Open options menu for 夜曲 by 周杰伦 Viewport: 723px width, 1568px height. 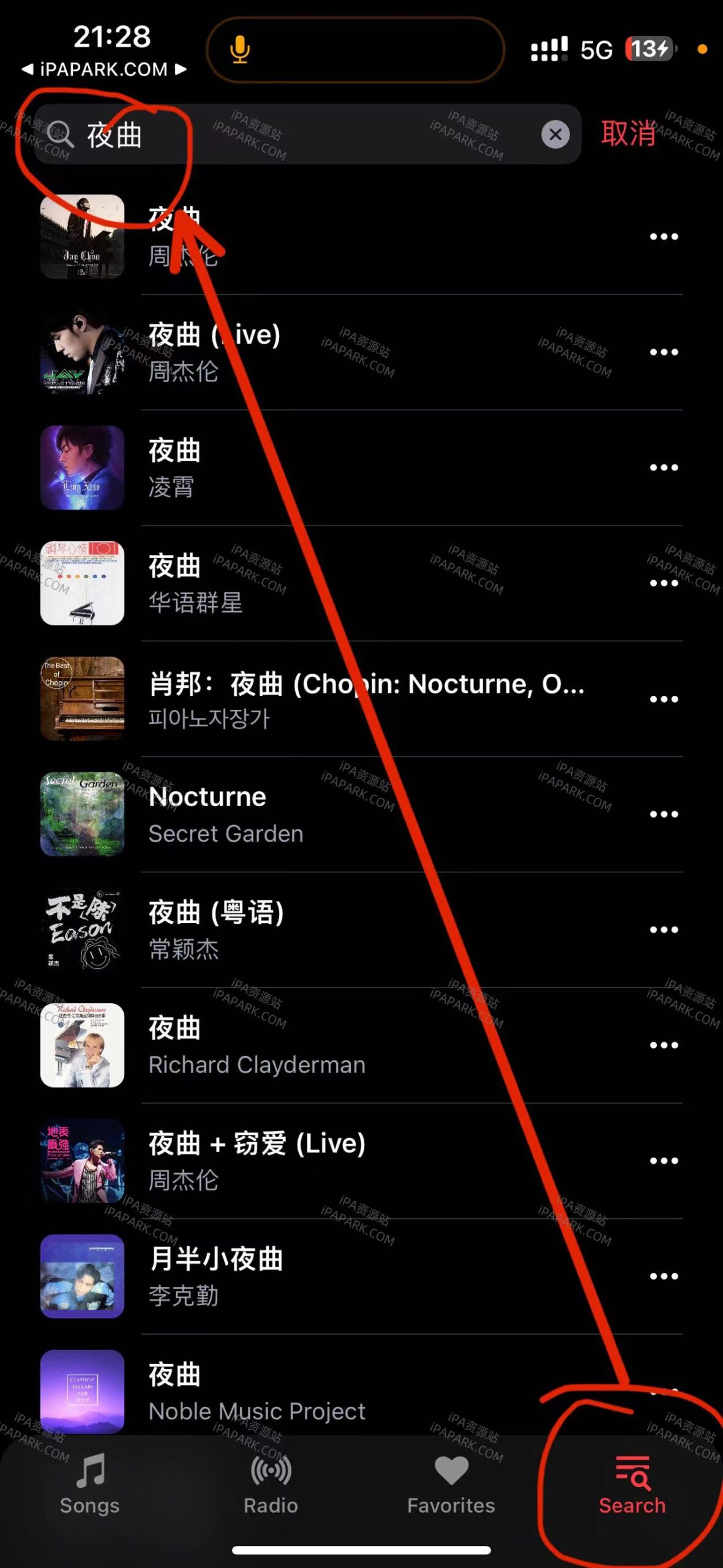coord(664,236)
